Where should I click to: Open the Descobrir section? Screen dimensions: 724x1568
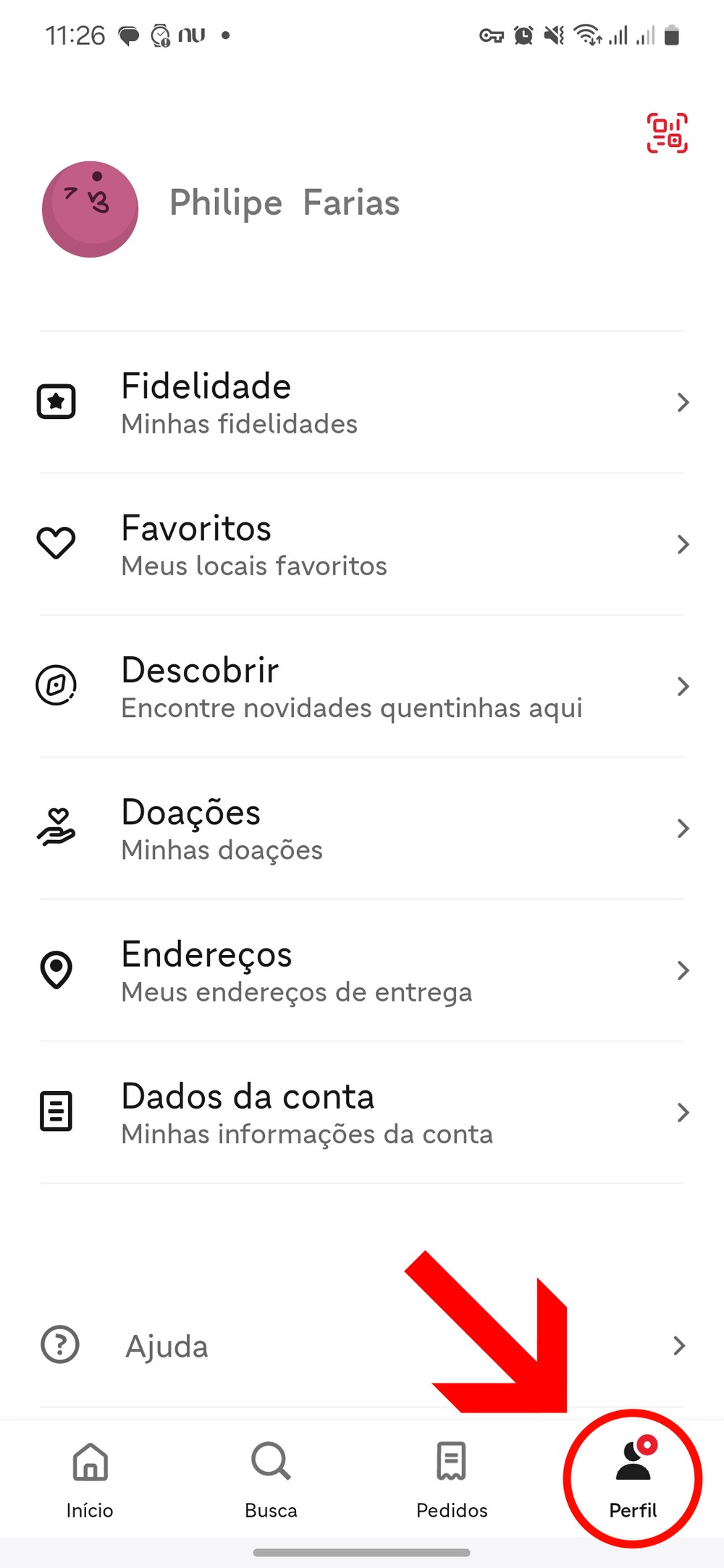coord(362,686)
